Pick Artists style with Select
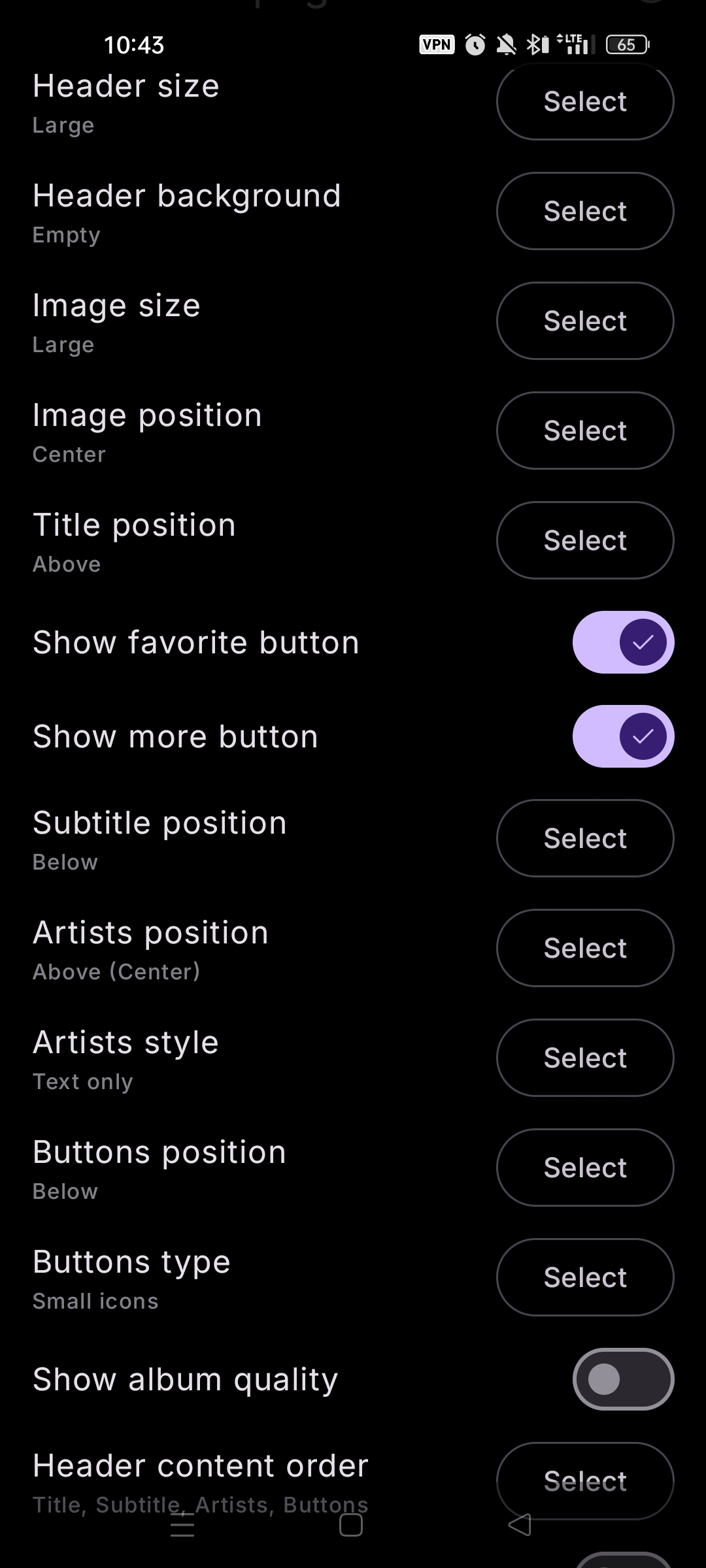 tap(585, 1058)
